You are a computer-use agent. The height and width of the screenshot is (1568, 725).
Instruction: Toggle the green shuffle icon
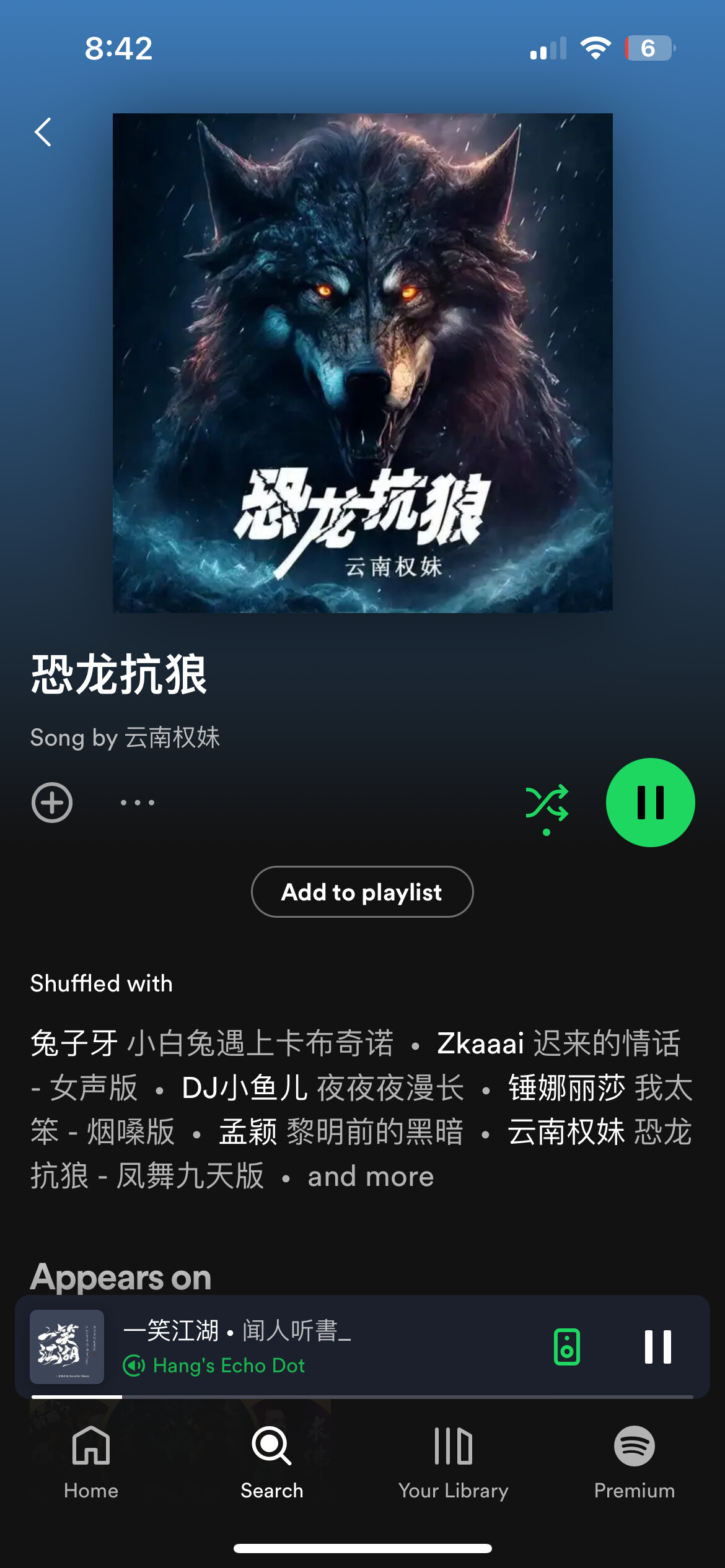547,803
